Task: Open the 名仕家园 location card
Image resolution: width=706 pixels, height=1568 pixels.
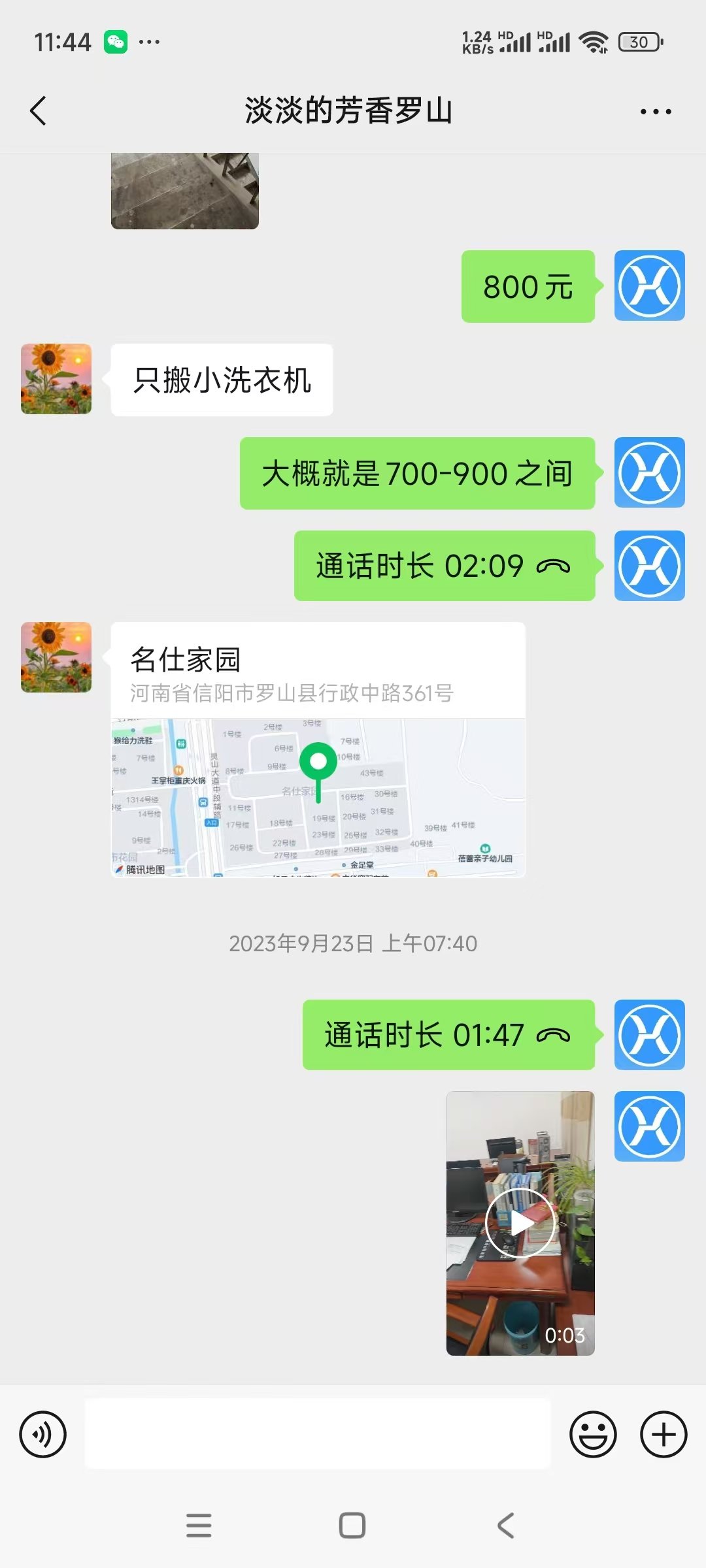Action: pyautogui.click(x=318, y=749)
